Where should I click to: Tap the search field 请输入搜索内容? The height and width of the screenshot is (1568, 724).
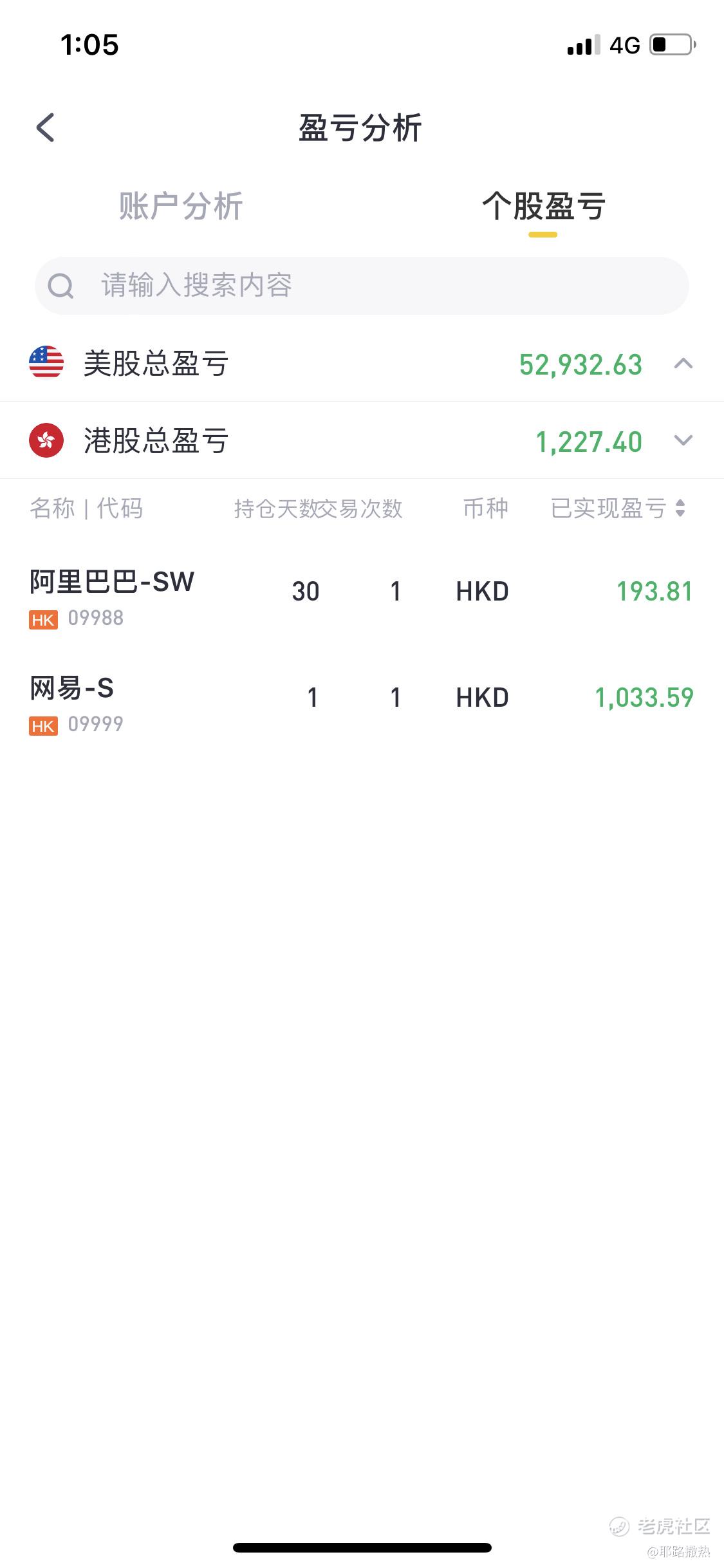[362, 286]
